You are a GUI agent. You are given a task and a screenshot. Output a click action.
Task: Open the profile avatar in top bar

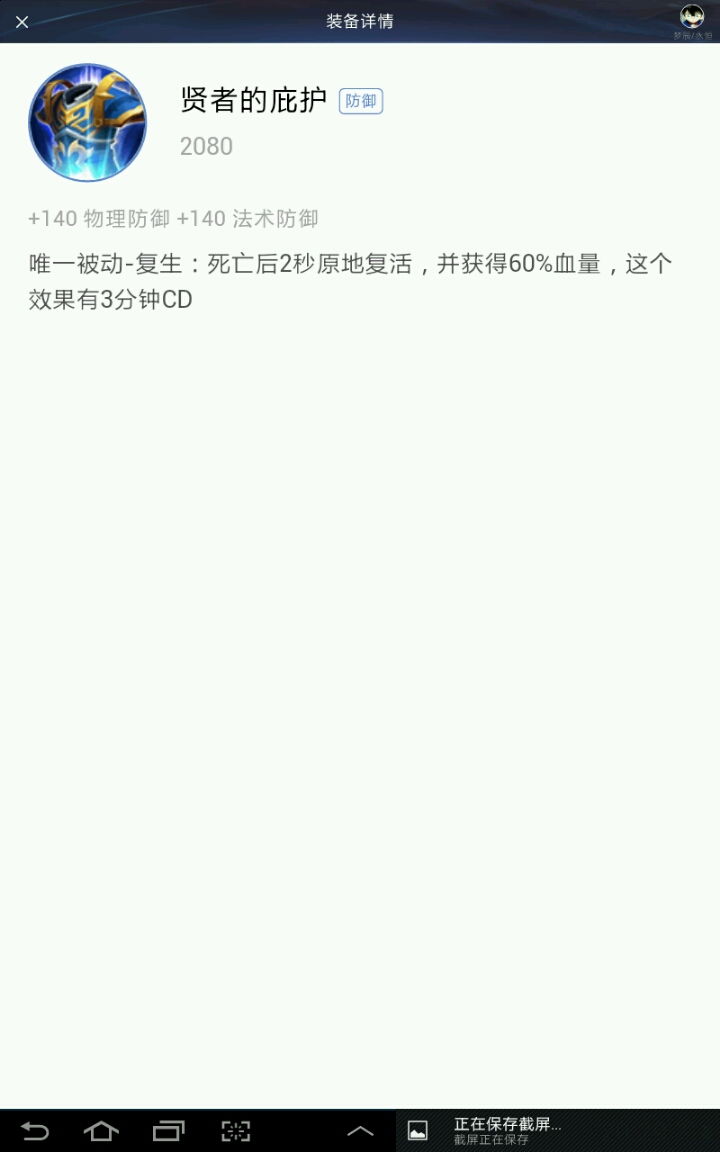tap(692, 18)
